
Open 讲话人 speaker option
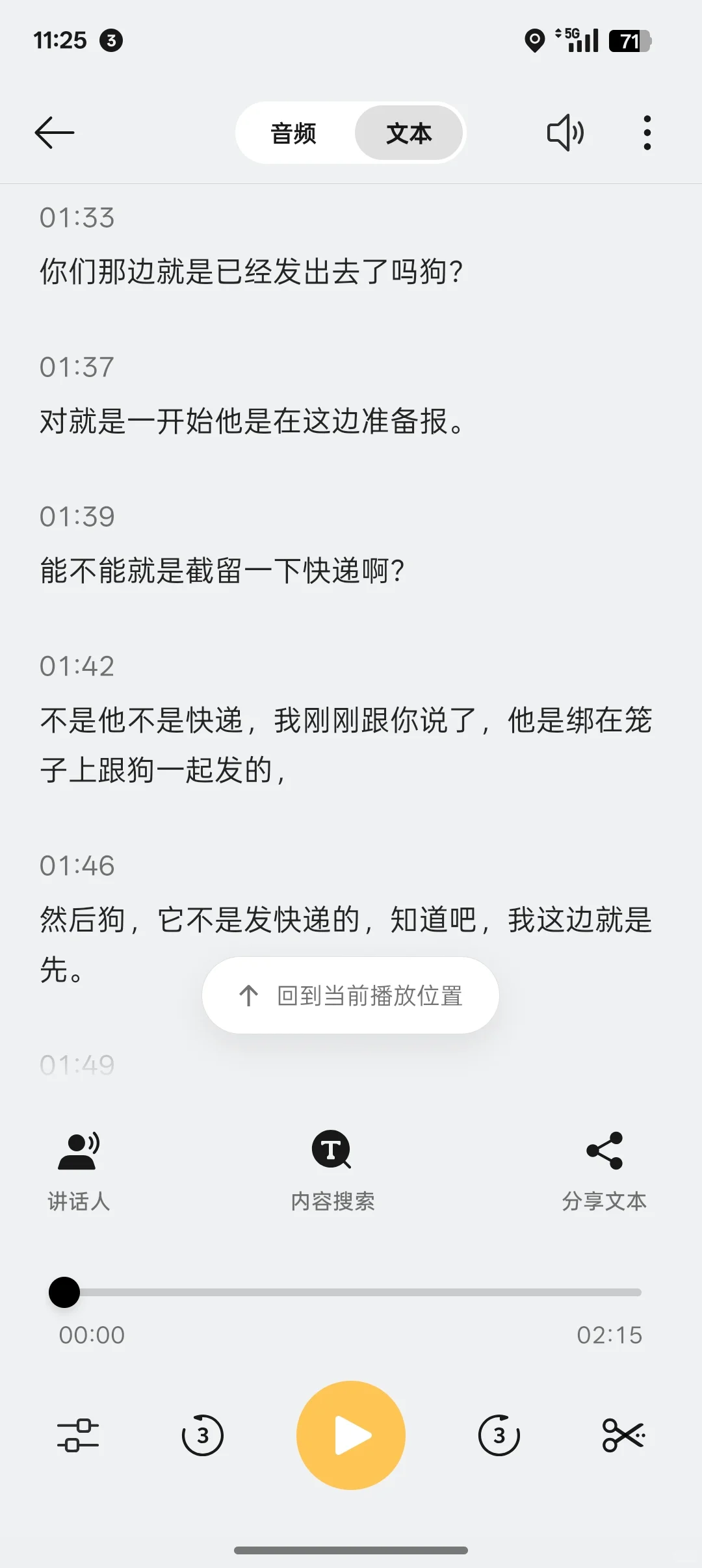pyautogui.click(x=79, y=1171)
